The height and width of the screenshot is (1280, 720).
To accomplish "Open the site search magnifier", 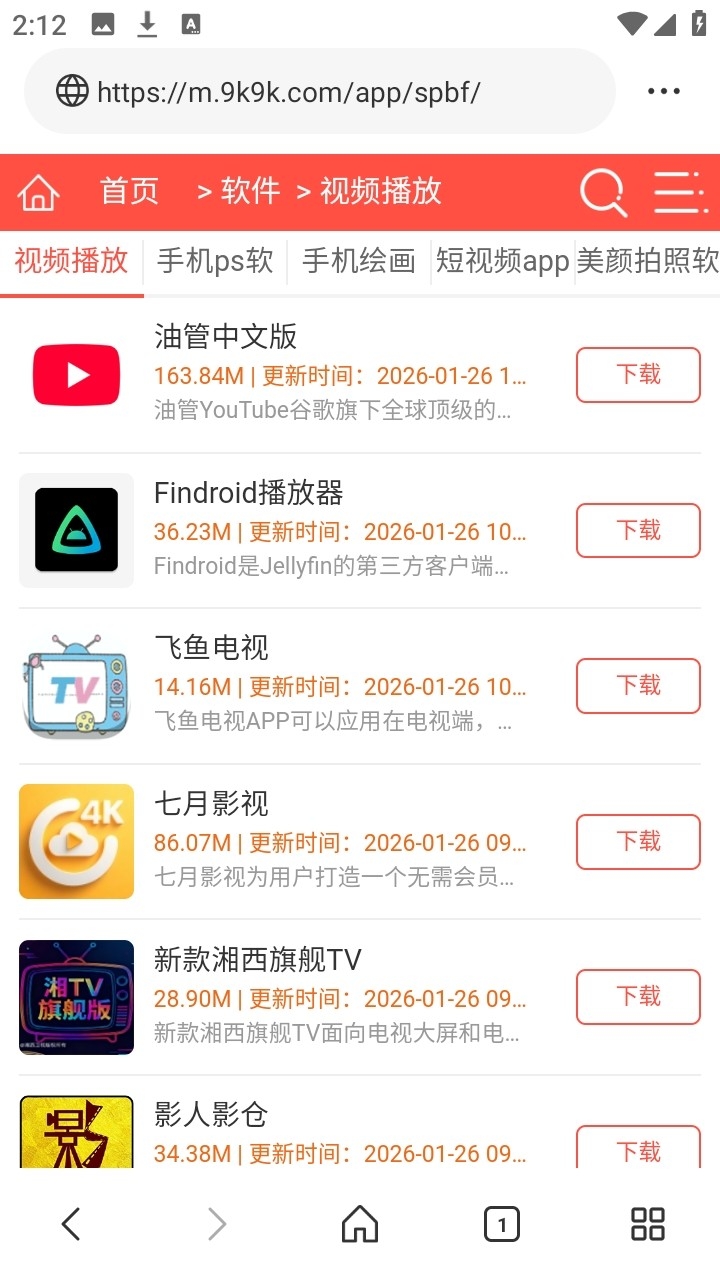I will (602, 192).
